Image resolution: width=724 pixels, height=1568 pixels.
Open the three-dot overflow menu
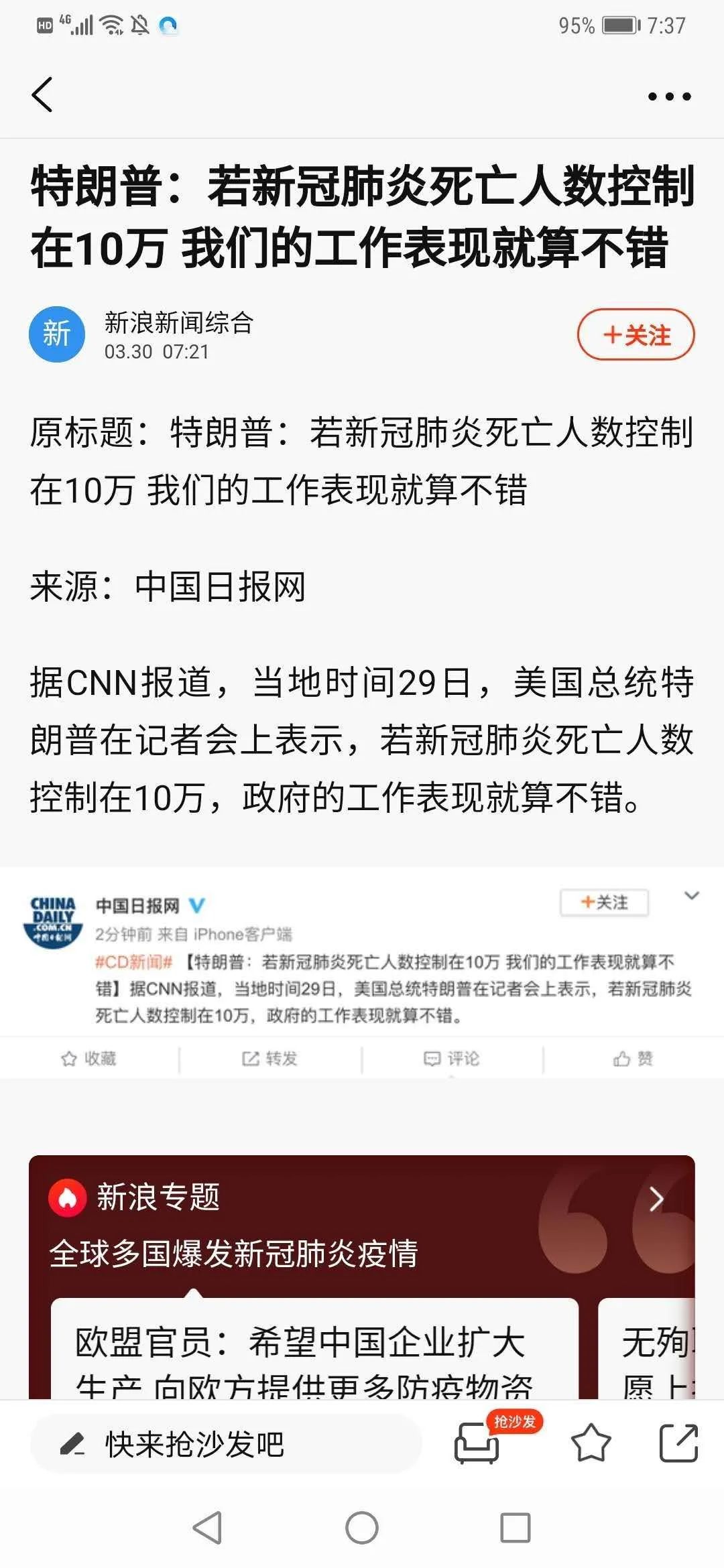pyautogui.click(x=668, y=96)
